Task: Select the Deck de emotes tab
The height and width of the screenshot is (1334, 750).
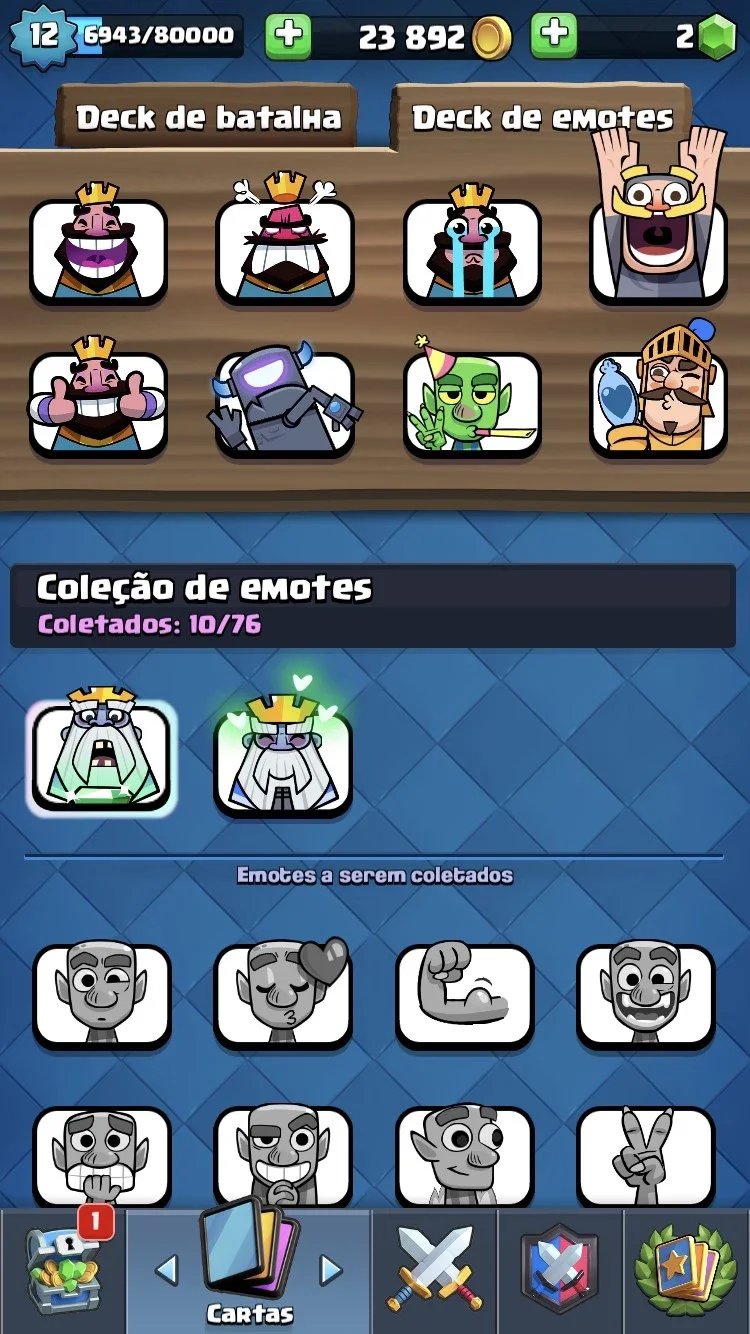Action: (542, 117)
